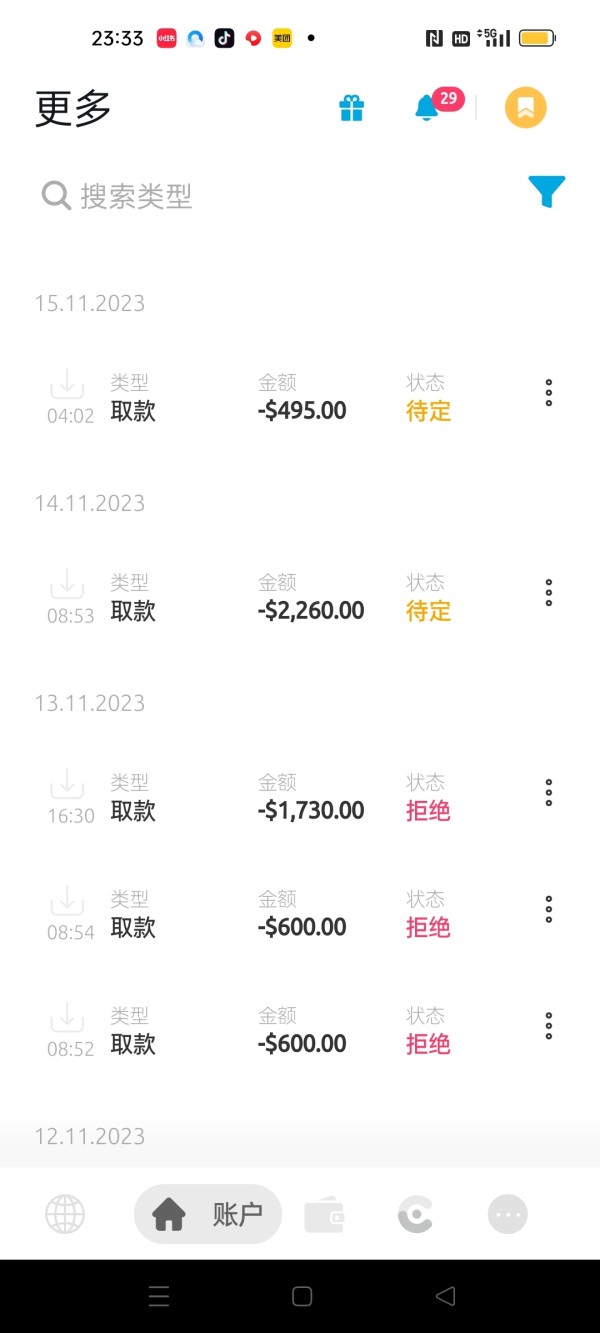Open options for the 08:54 -$600.00 withdrawal
Image resolution: width=600 pixels, height=1333 pixels.
(548, 910)
